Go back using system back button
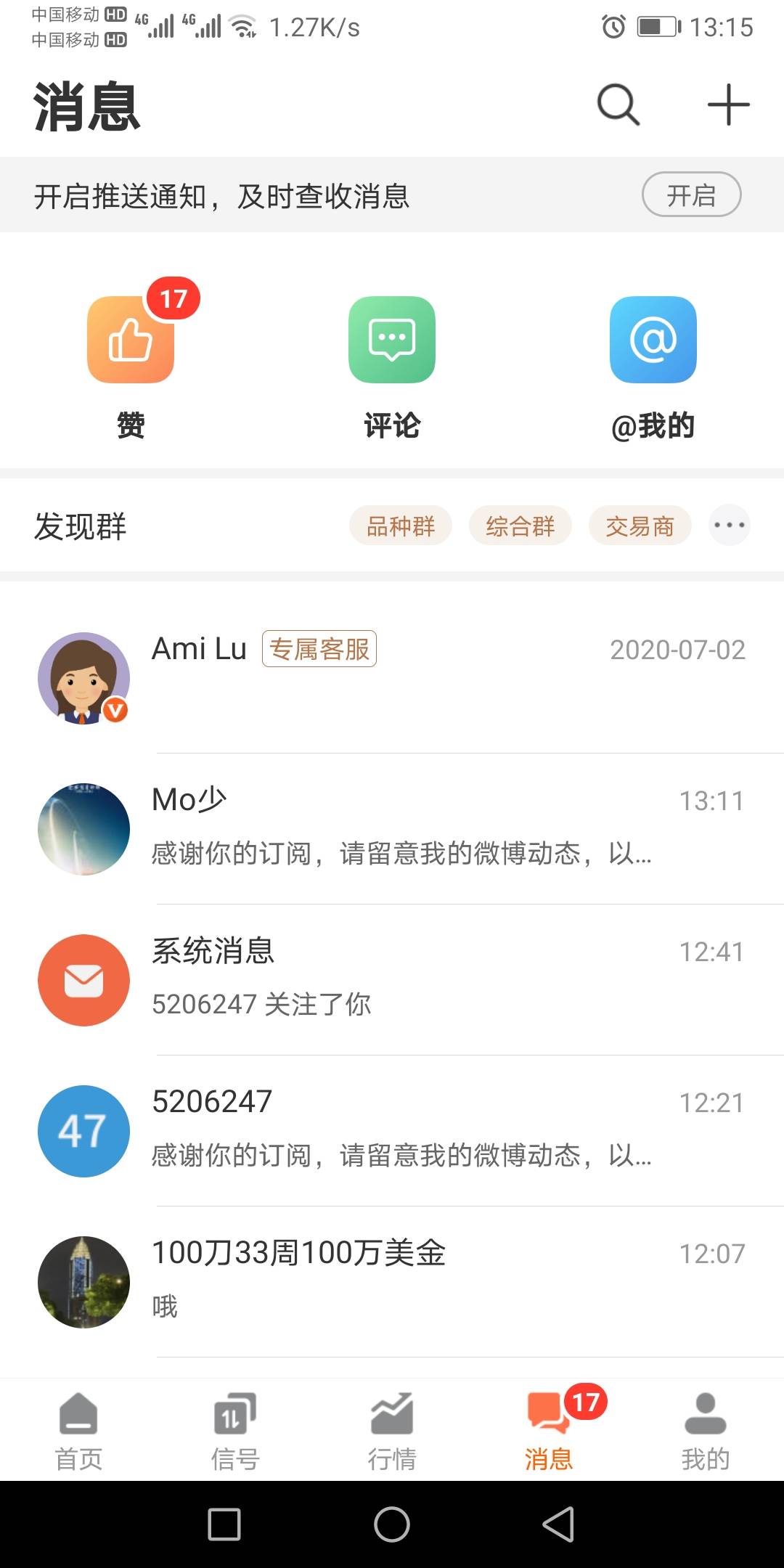The height and width of the screenshot is (1568, 784). click(x=558, y=1524)
